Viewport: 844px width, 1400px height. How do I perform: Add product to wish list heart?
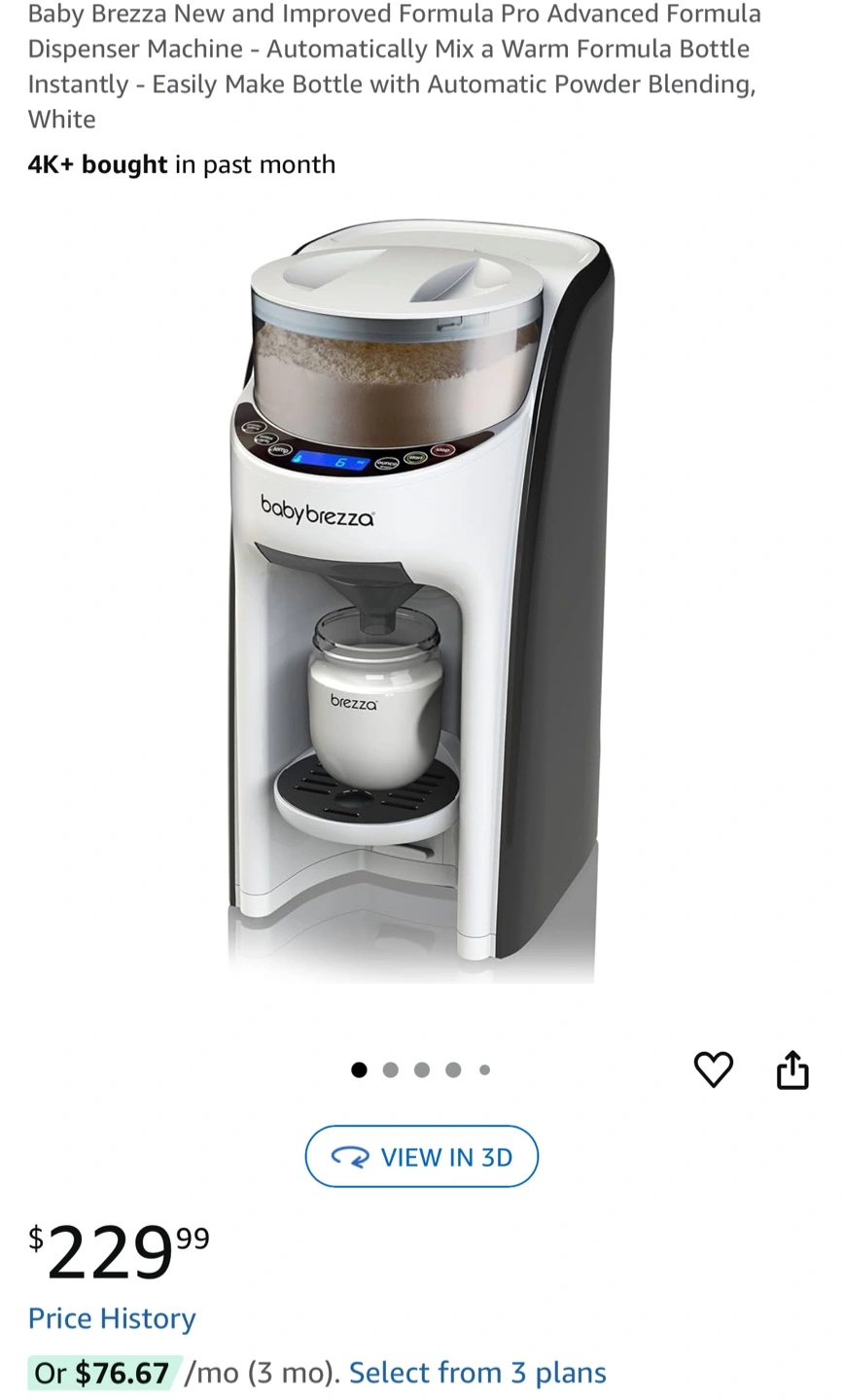(x=713, y=1069)
